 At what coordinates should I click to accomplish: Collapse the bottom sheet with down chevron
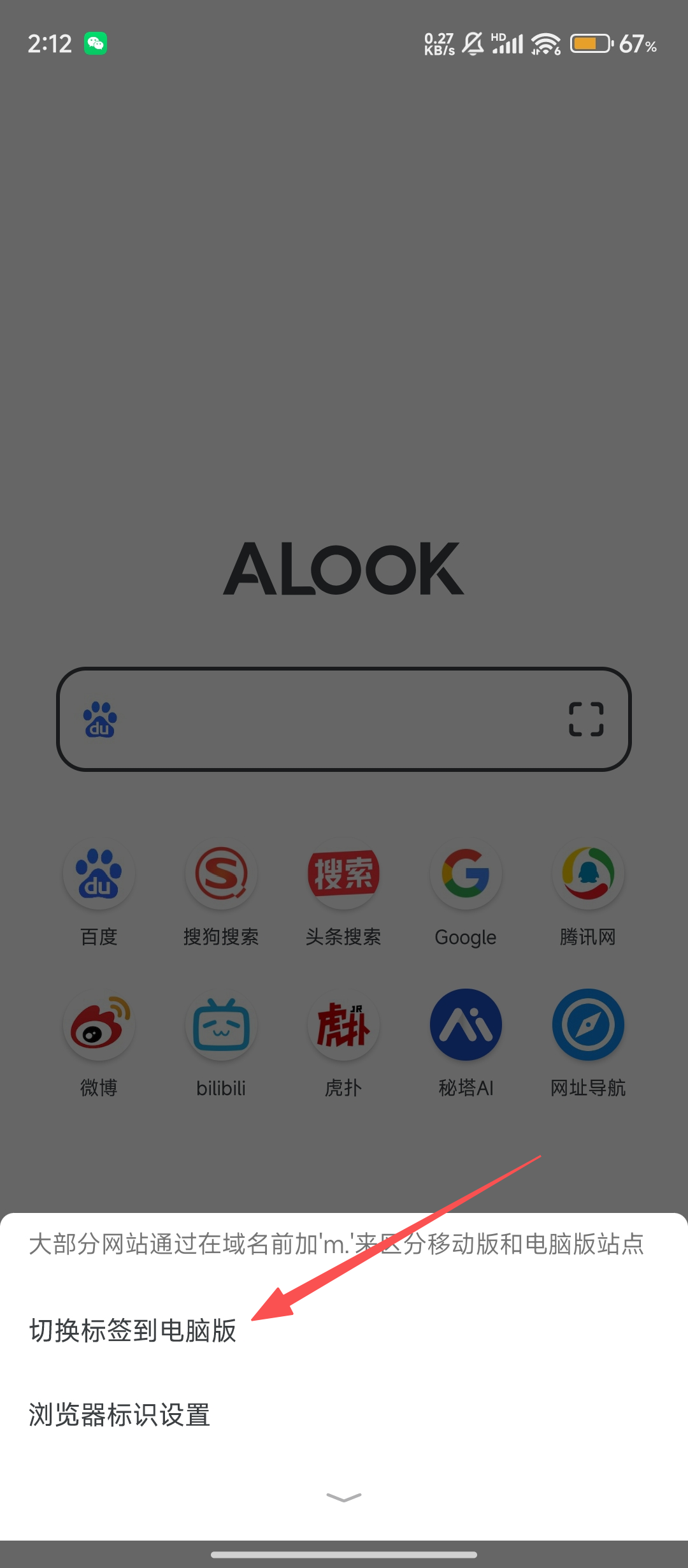pyautogui.click(x=344, y=1497)
